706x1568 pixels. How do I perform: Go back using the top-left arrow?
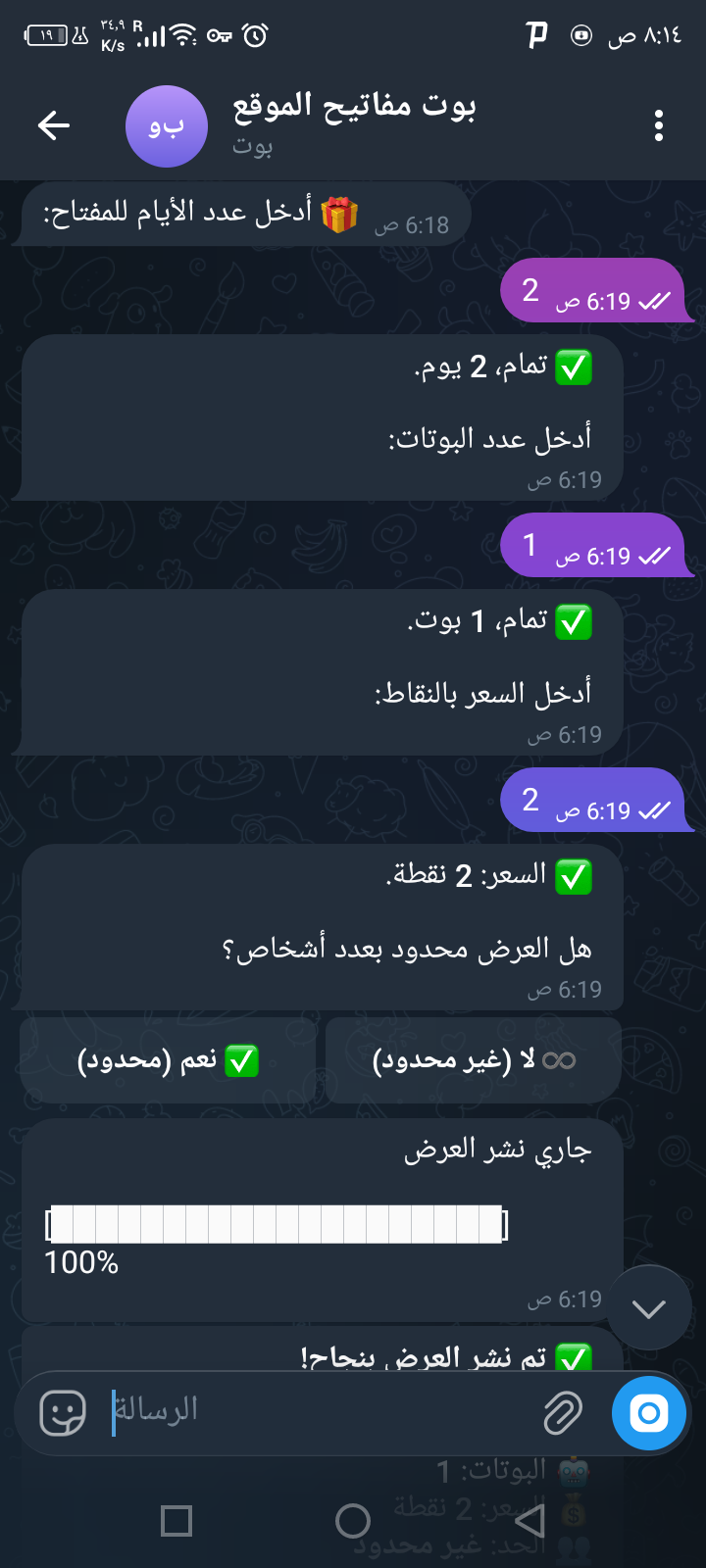pos(54,125)
